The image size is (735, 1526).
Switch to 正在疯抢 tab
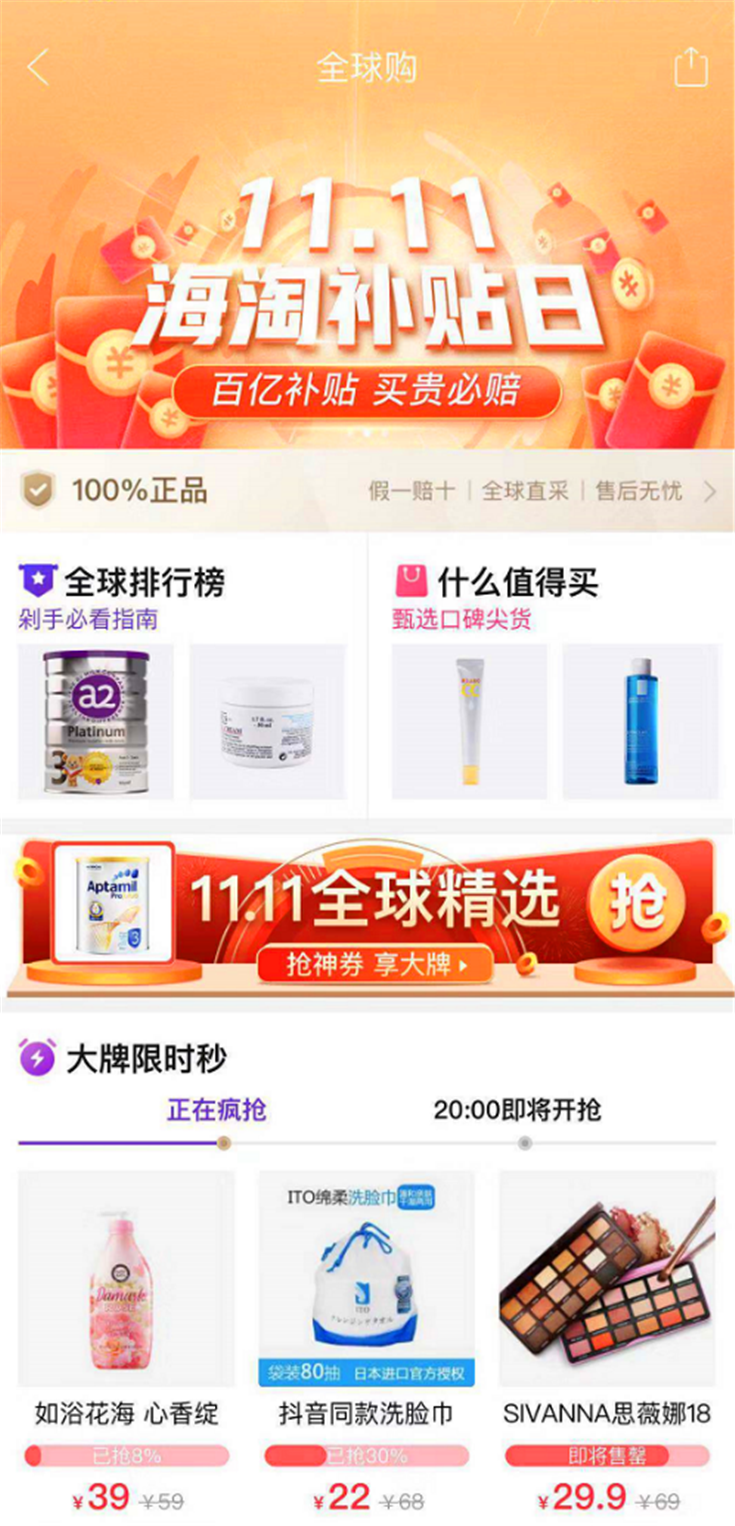pos(216,1110)
